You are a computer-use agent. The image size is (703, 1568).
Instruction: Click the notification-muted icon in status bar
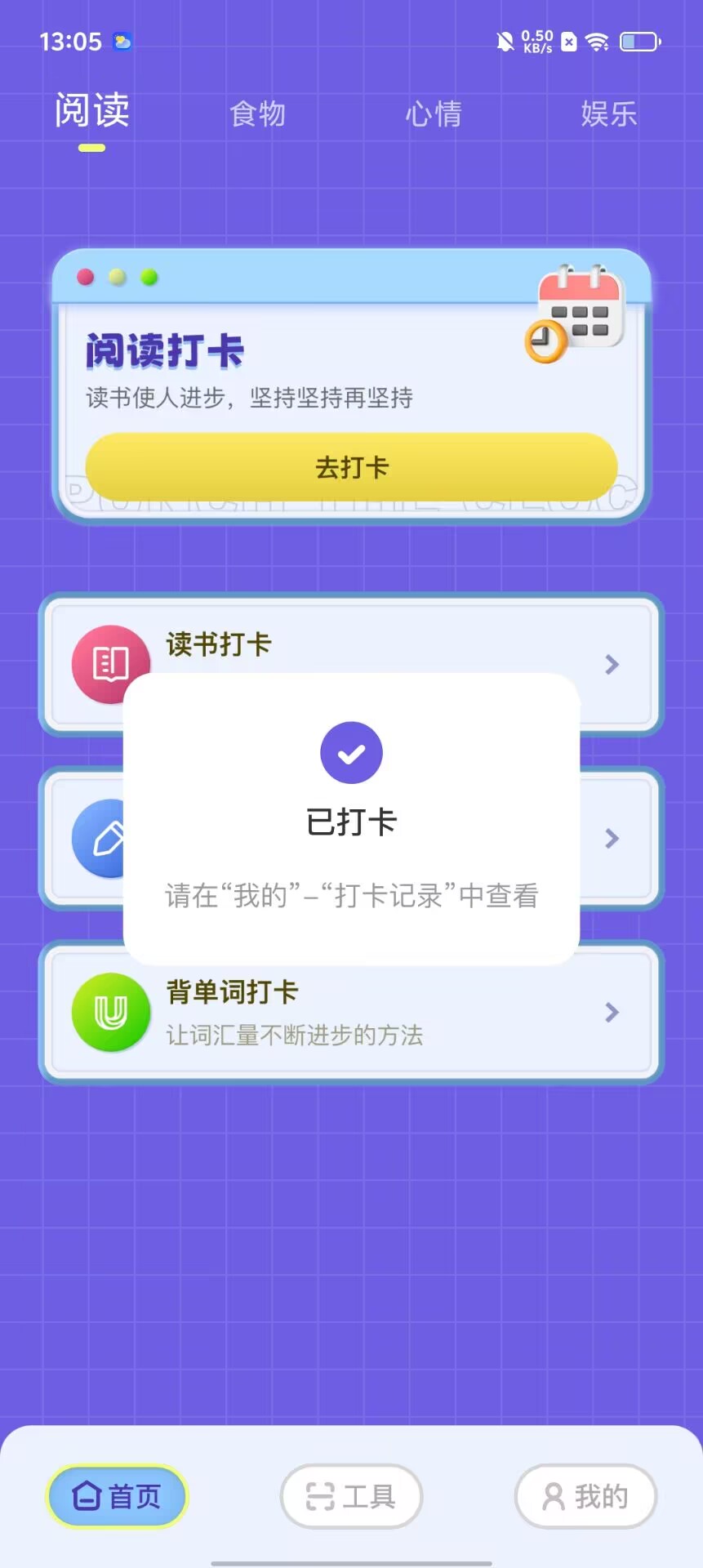(x=506, y=41)
